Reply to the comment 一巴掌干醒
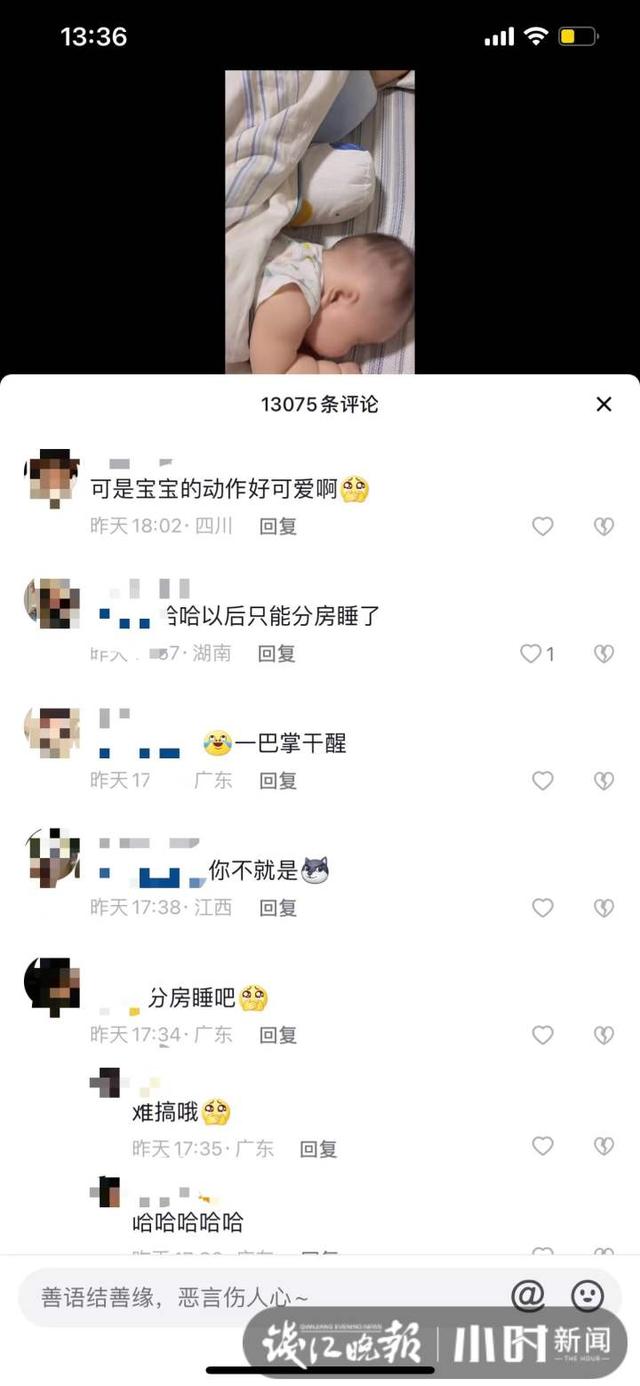This screenshot has width=640, height=1386. pyautogui.click(x=278, y=780)
